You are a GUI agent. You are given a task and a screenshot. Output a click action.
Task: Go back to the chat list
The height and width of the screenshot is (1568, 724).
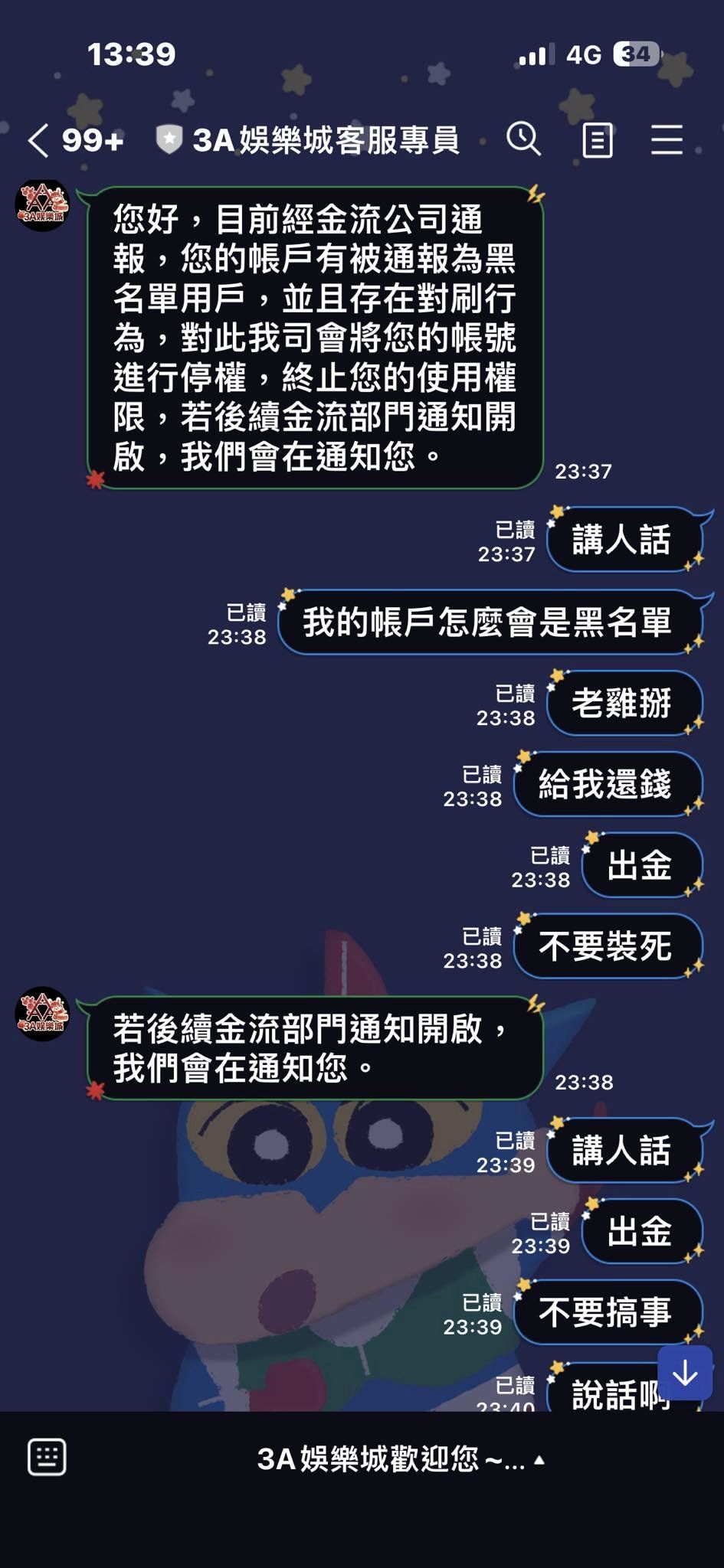pos(38,141)
